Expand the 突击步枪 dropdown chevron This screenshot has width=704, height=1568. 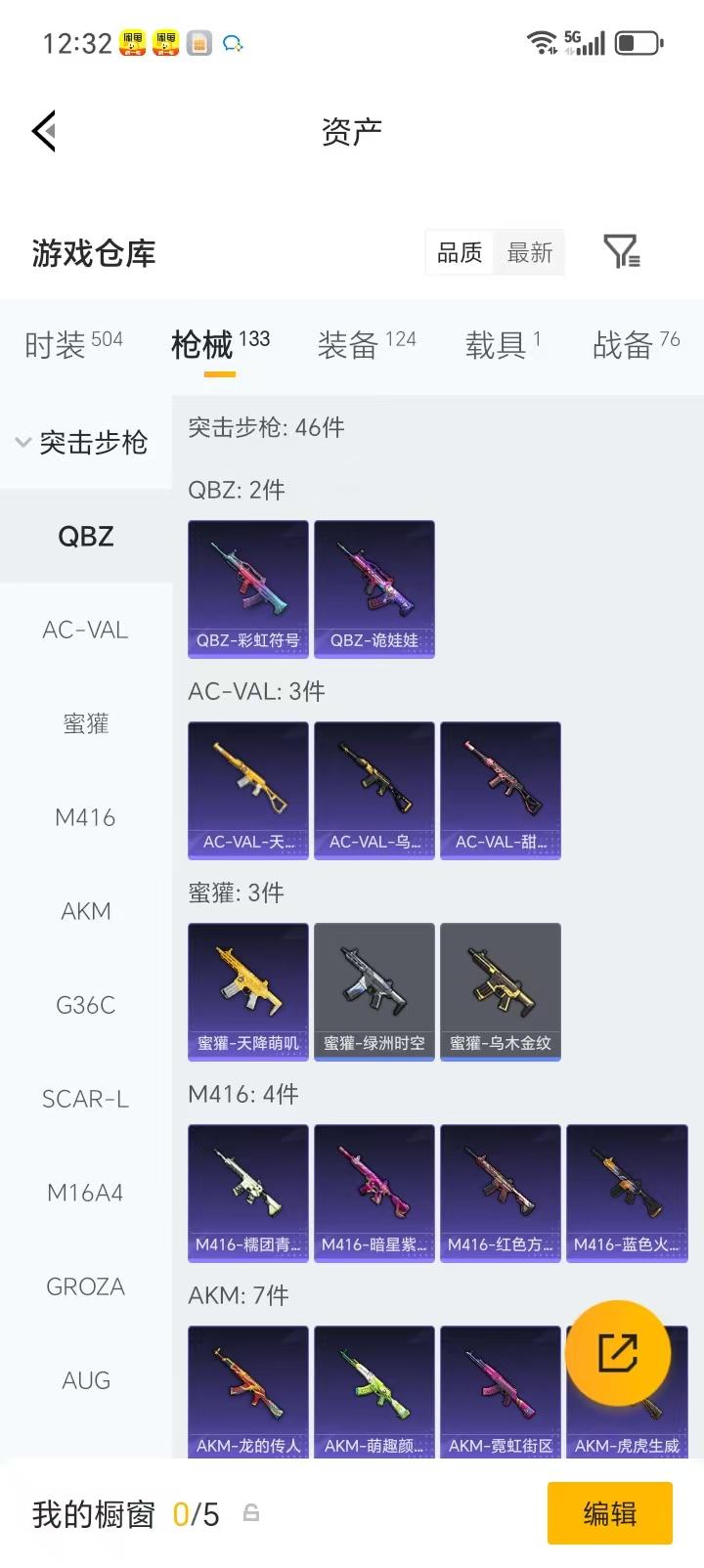coord(23,443)
